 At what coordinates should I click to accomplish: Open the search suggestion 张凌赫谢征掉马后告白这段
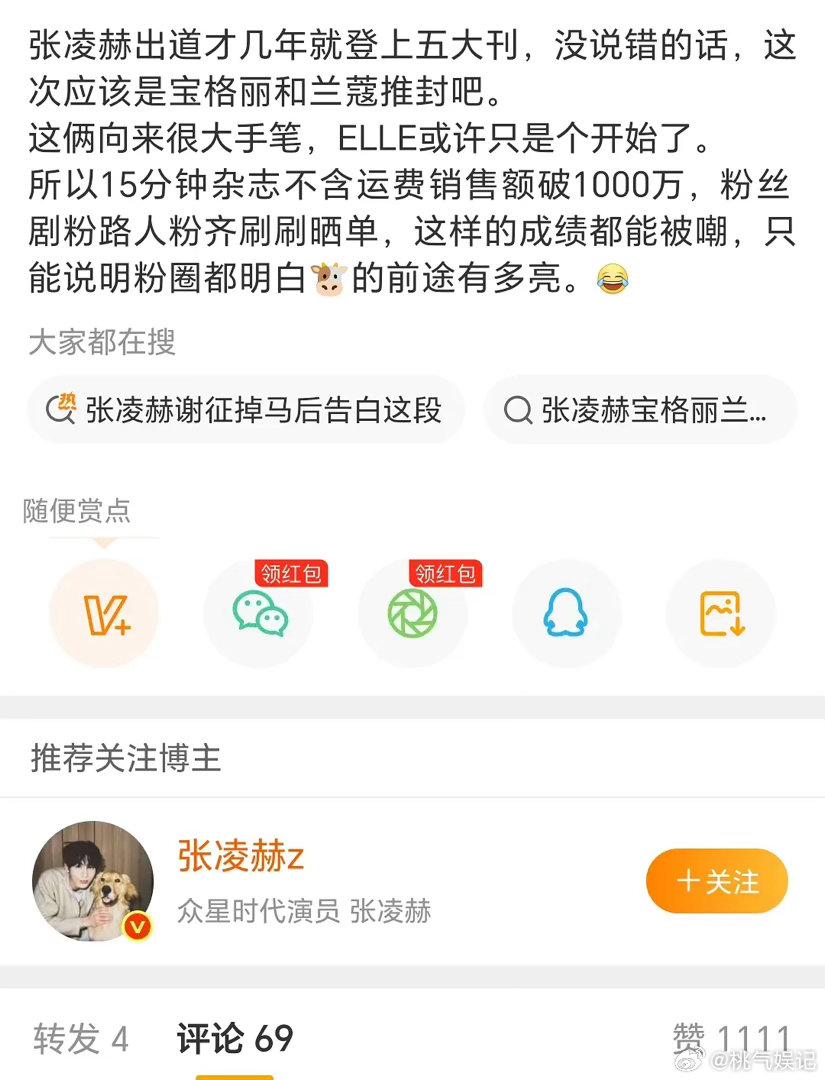pos(245,410)
